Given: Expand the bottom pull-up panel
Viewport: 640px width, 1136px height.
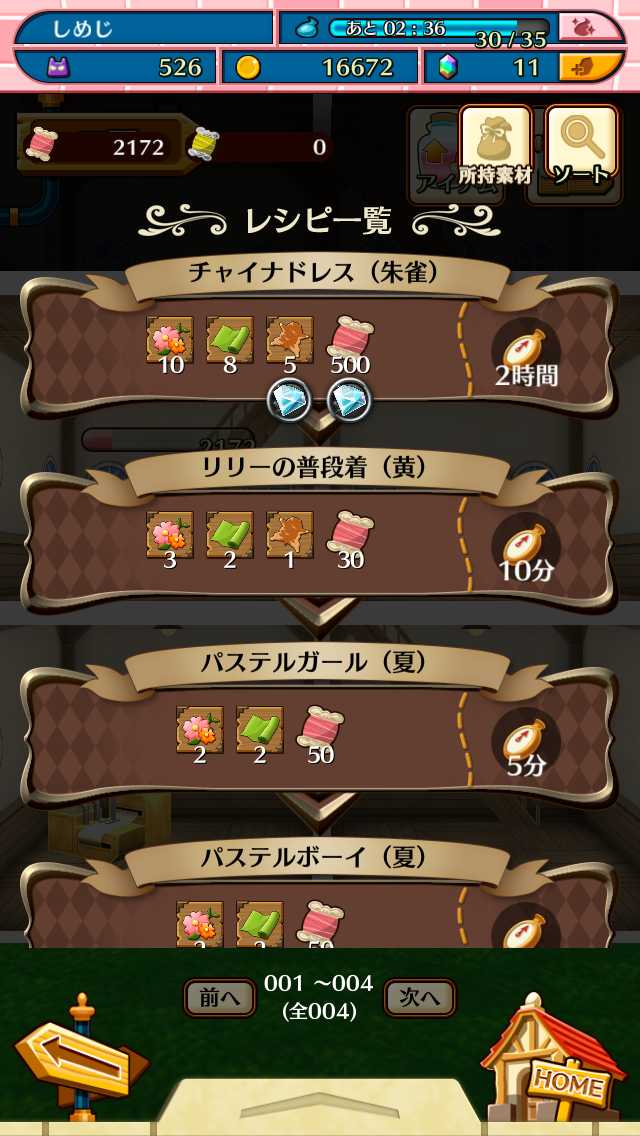Looking at the screenshot, I should pyautogui.click(x=320, y=1108).
